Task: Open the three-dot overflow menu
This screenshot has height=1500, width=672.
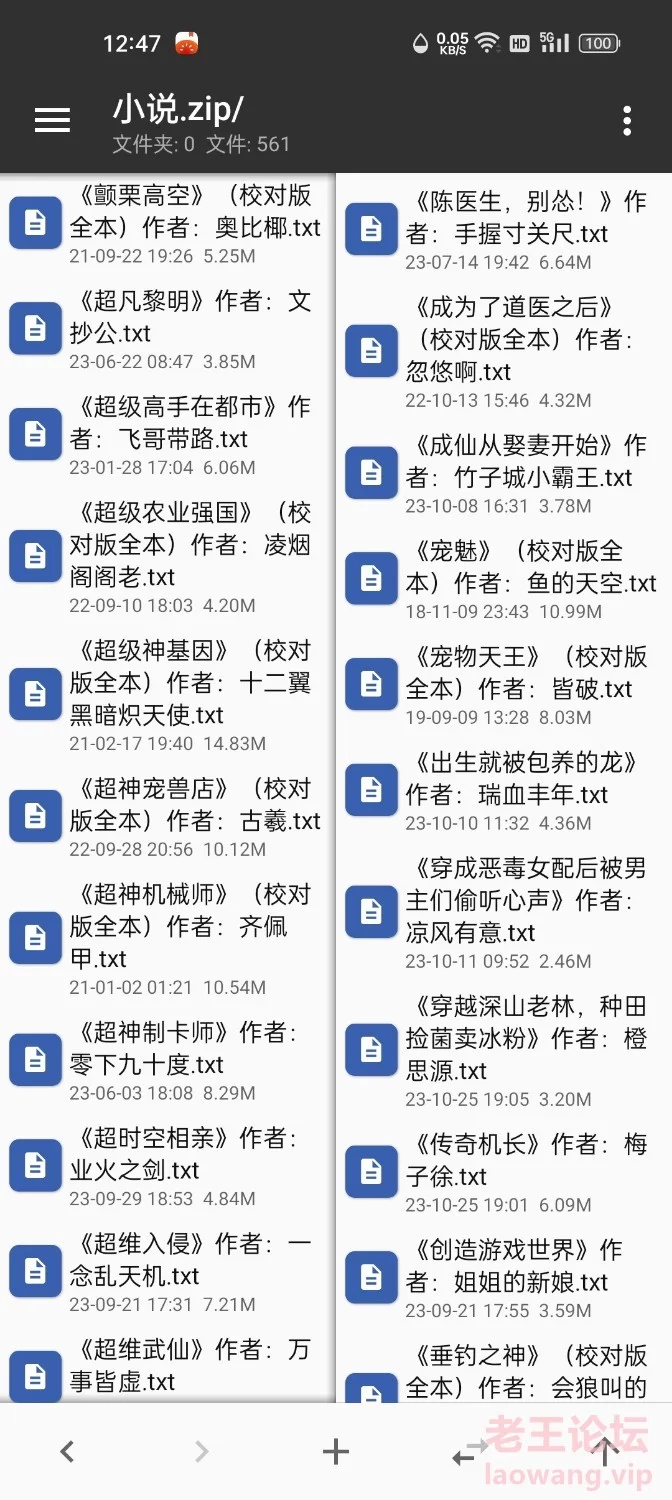Action: pos(627,121)
